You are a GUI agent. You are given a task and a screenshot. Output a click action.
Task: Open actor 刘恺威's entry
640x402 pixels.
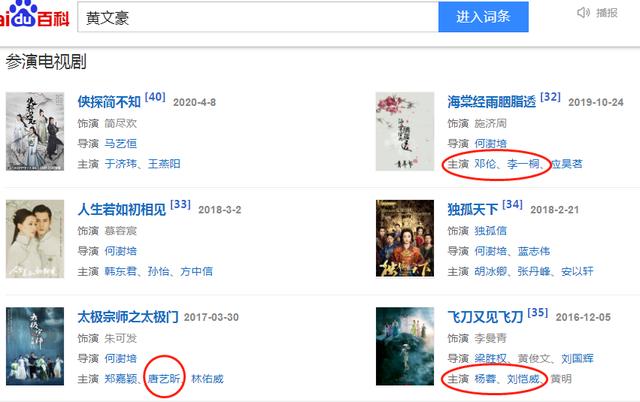[524, 379]
